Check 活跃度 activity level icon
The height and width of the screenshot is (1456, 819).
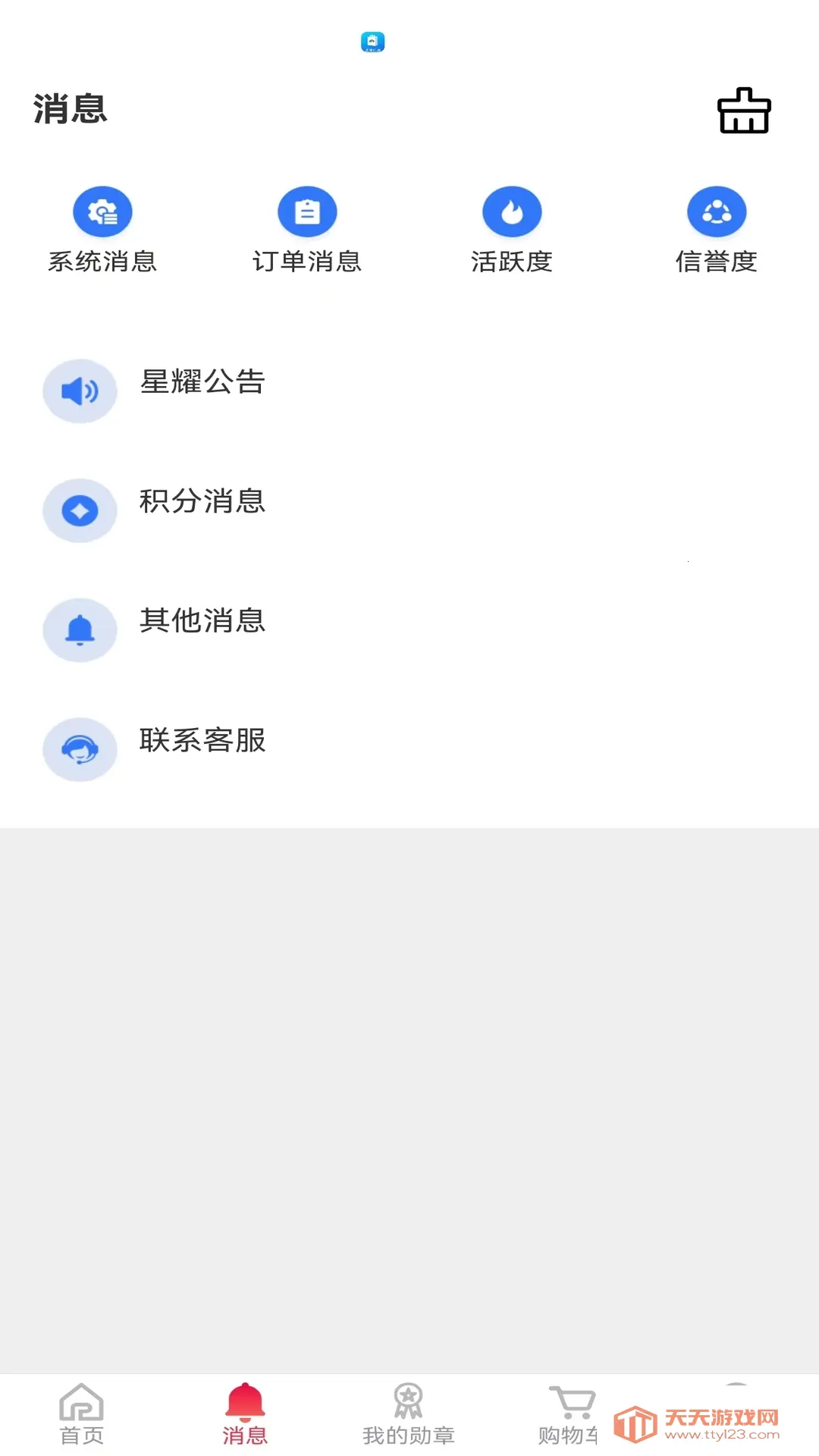tap(512, 211)
